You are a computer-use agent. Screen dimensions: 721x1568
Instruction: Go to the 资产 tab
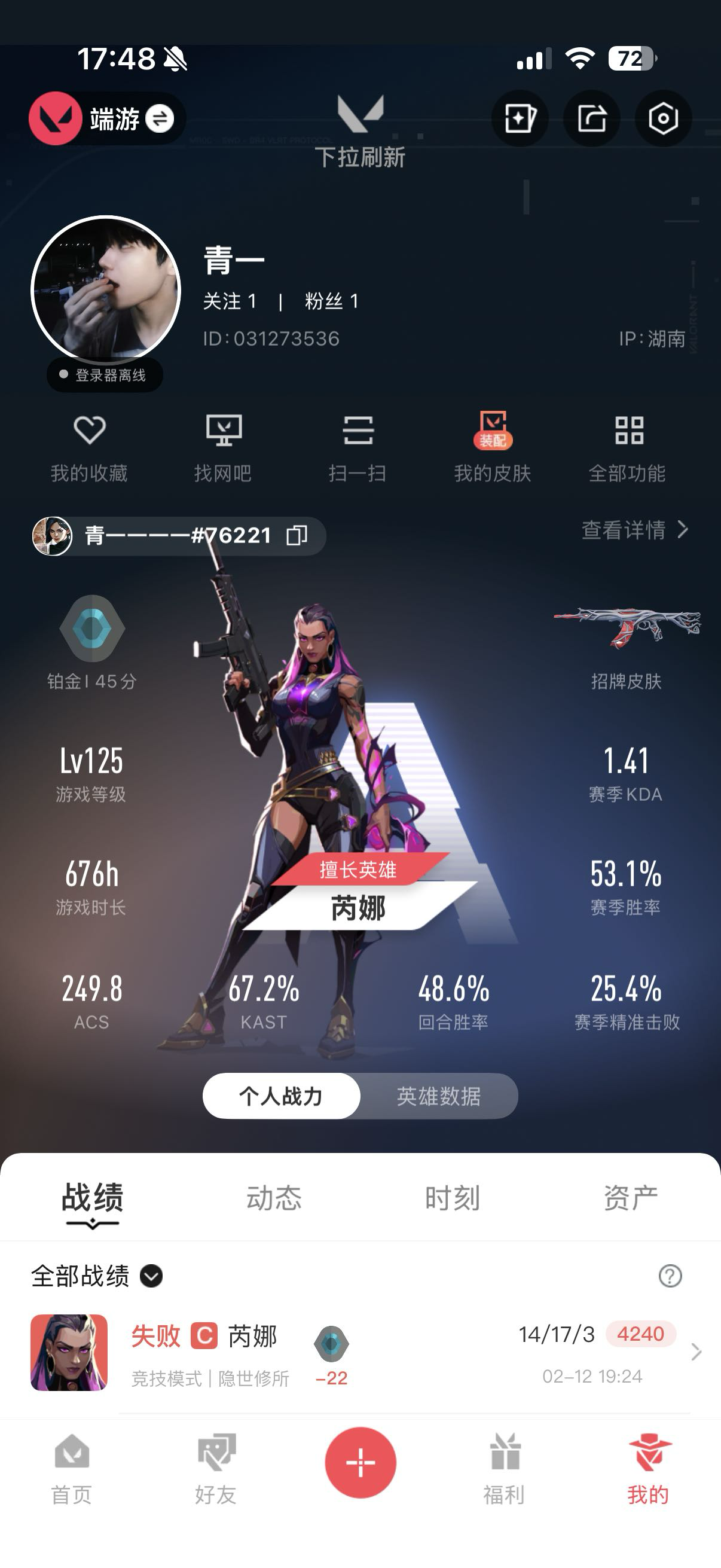630,1198
